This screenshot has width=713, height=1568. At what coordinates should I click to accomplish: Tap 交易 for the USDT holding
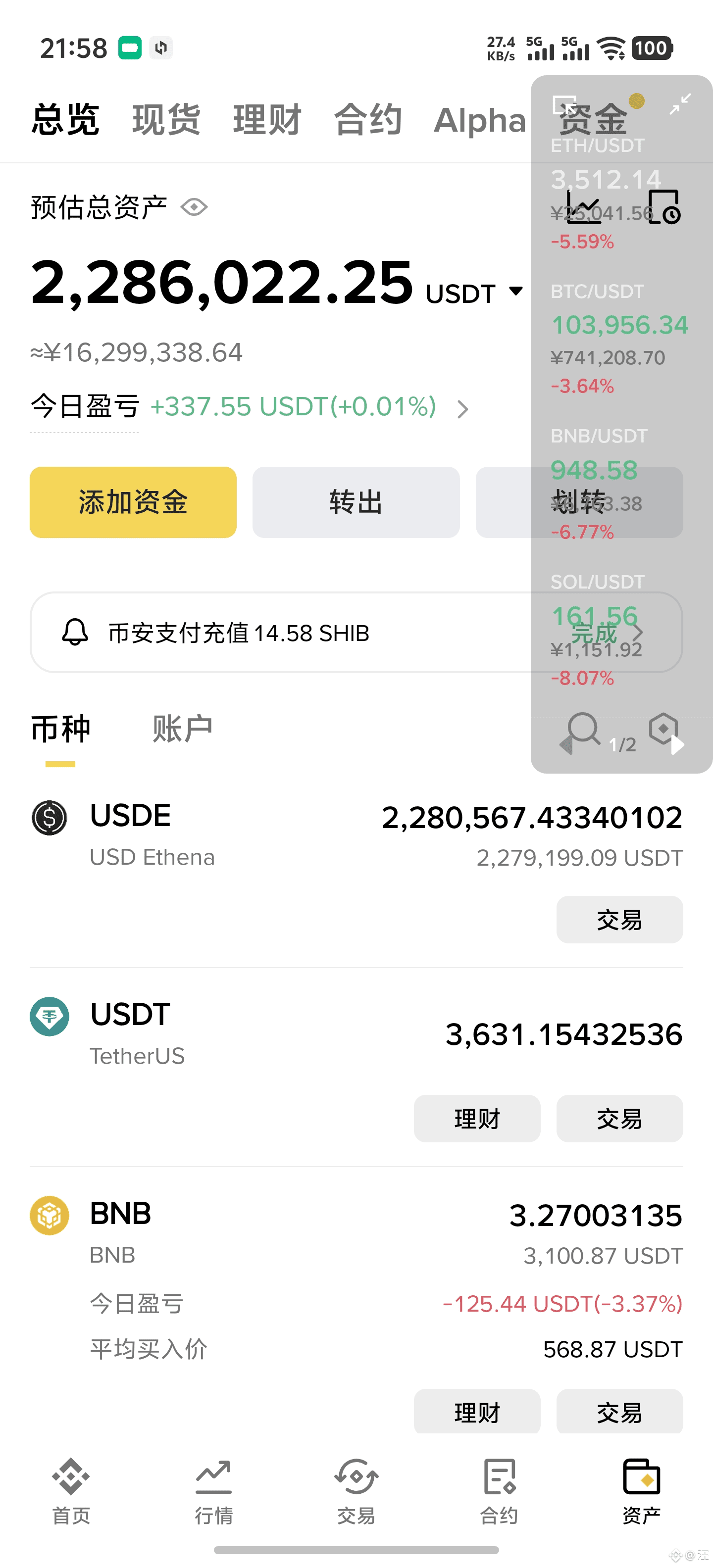pyautogui.click(x=619, y=1118)
